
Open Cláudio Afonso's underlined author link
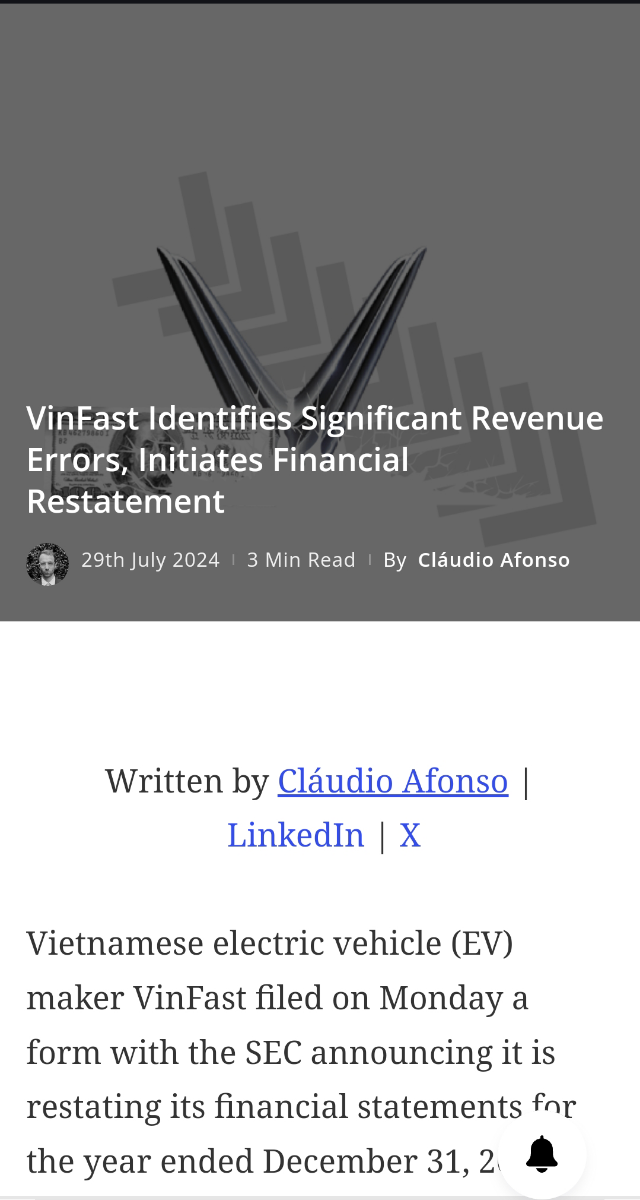[x=393, y=781]
